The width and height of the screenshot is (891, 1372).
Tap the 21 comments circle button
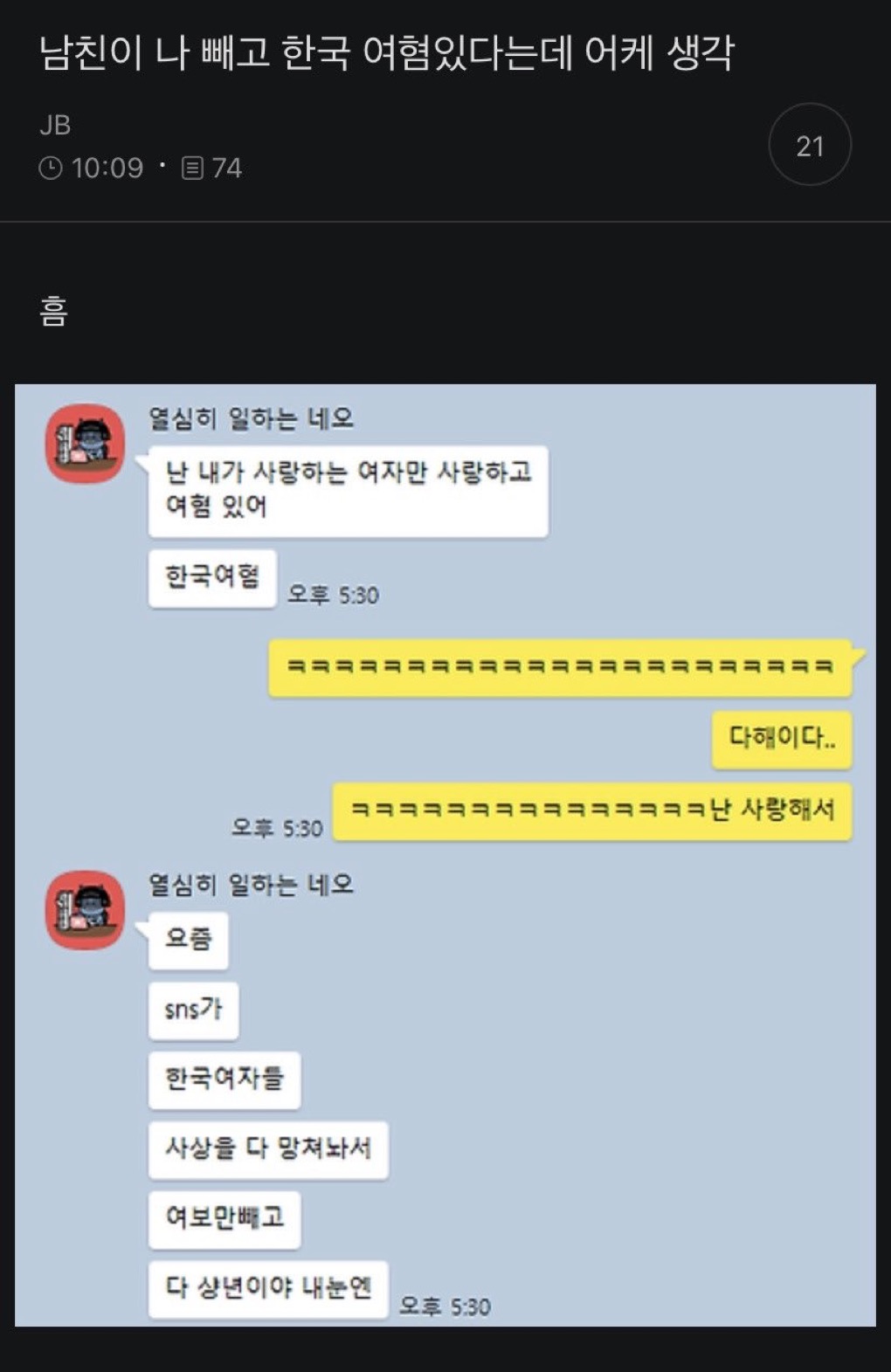pyautogui.click(x=809, y=145)
